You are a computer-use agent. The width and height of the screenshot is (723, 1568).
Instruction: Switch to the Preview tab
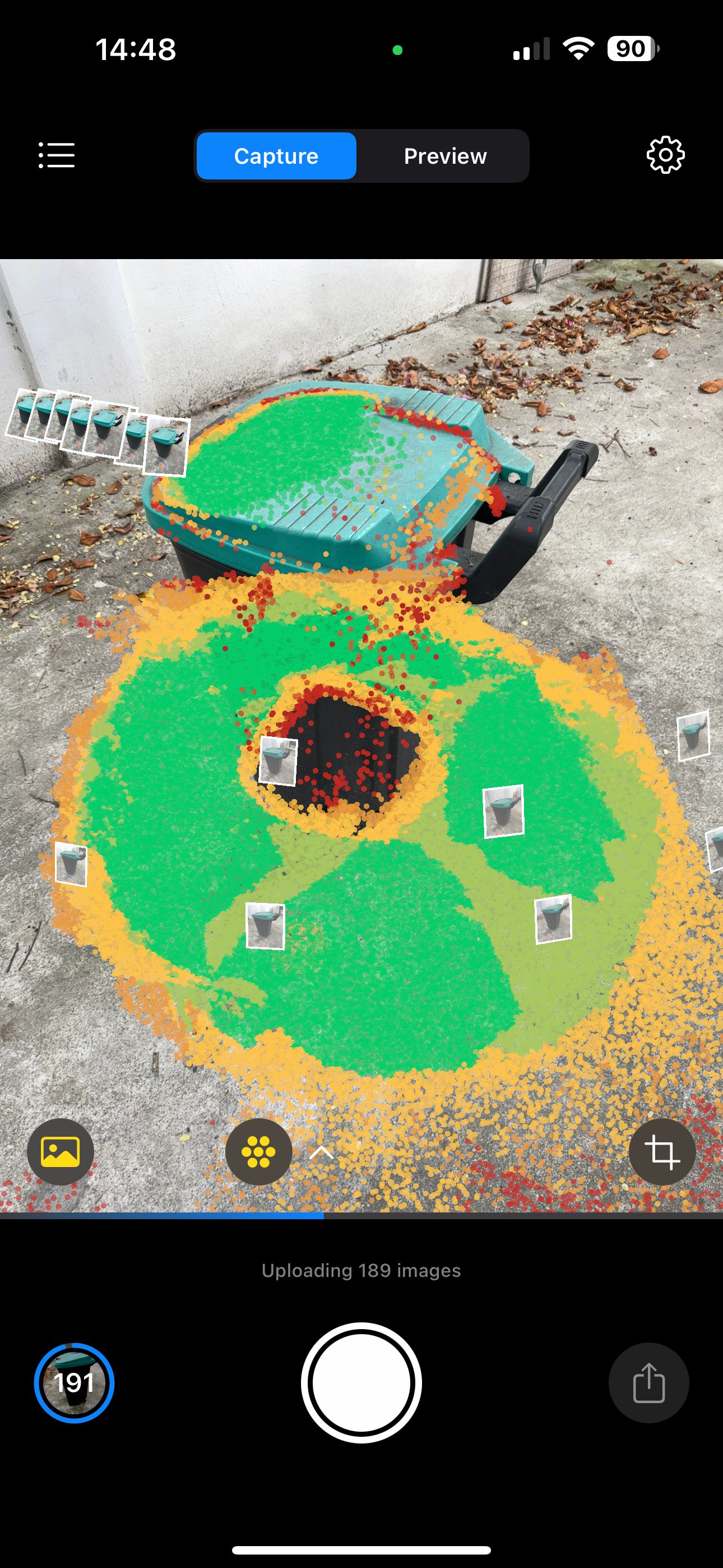point(445,156)
